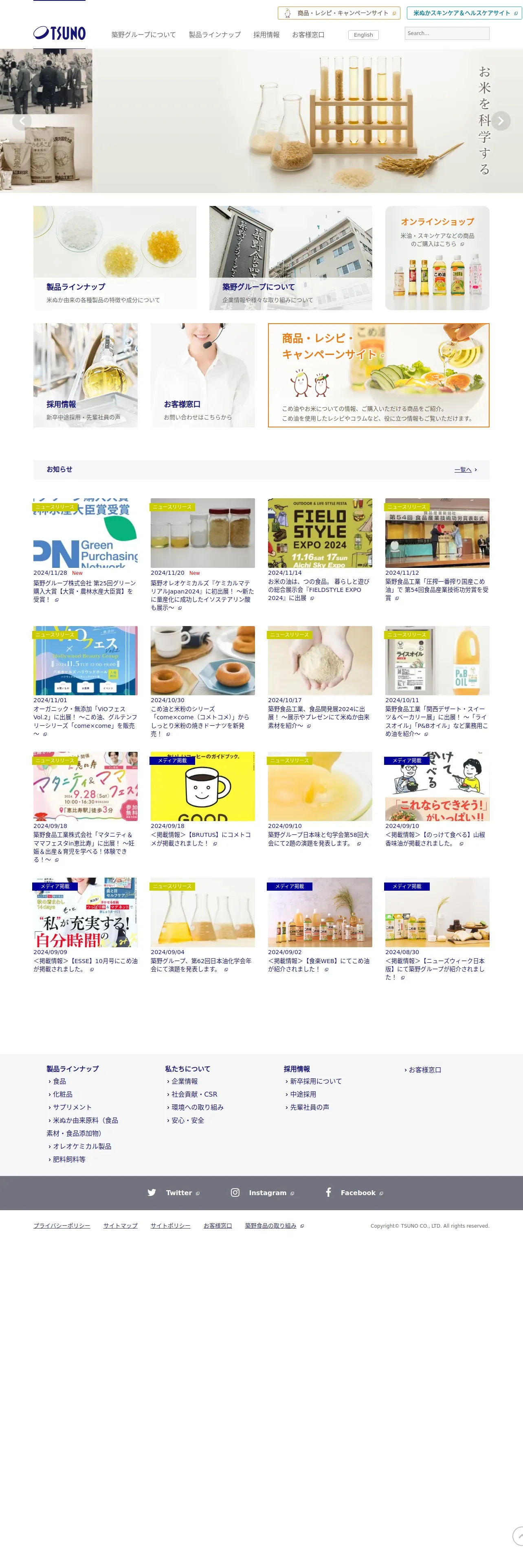Open the オンラインショップ card
This screenshot has width=523, height=1568.
[x=437, y=258]
